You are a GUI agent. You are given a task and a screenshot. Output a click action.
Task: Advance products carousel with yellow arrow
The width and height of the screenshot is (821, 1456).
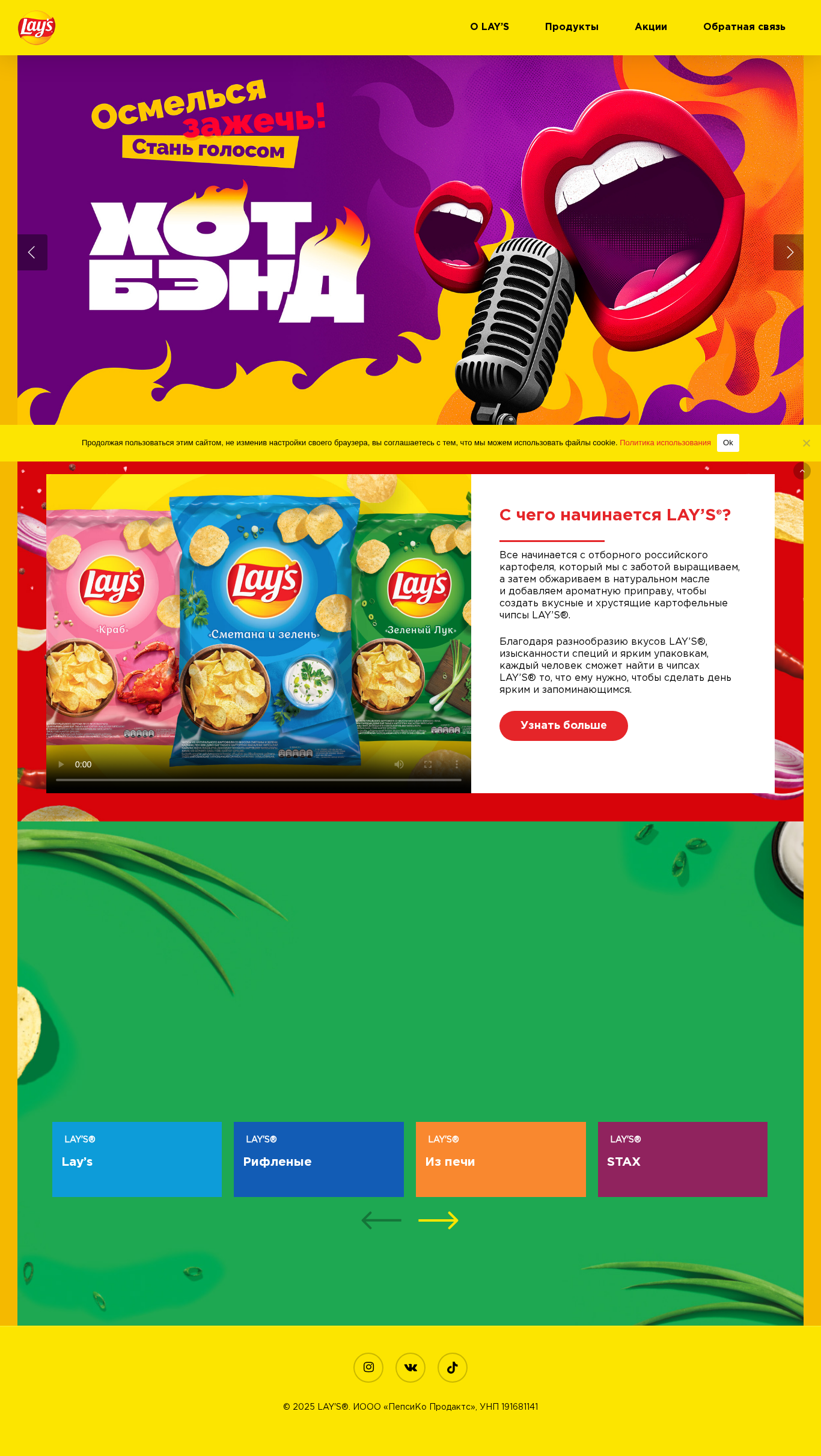(439, 1220)
